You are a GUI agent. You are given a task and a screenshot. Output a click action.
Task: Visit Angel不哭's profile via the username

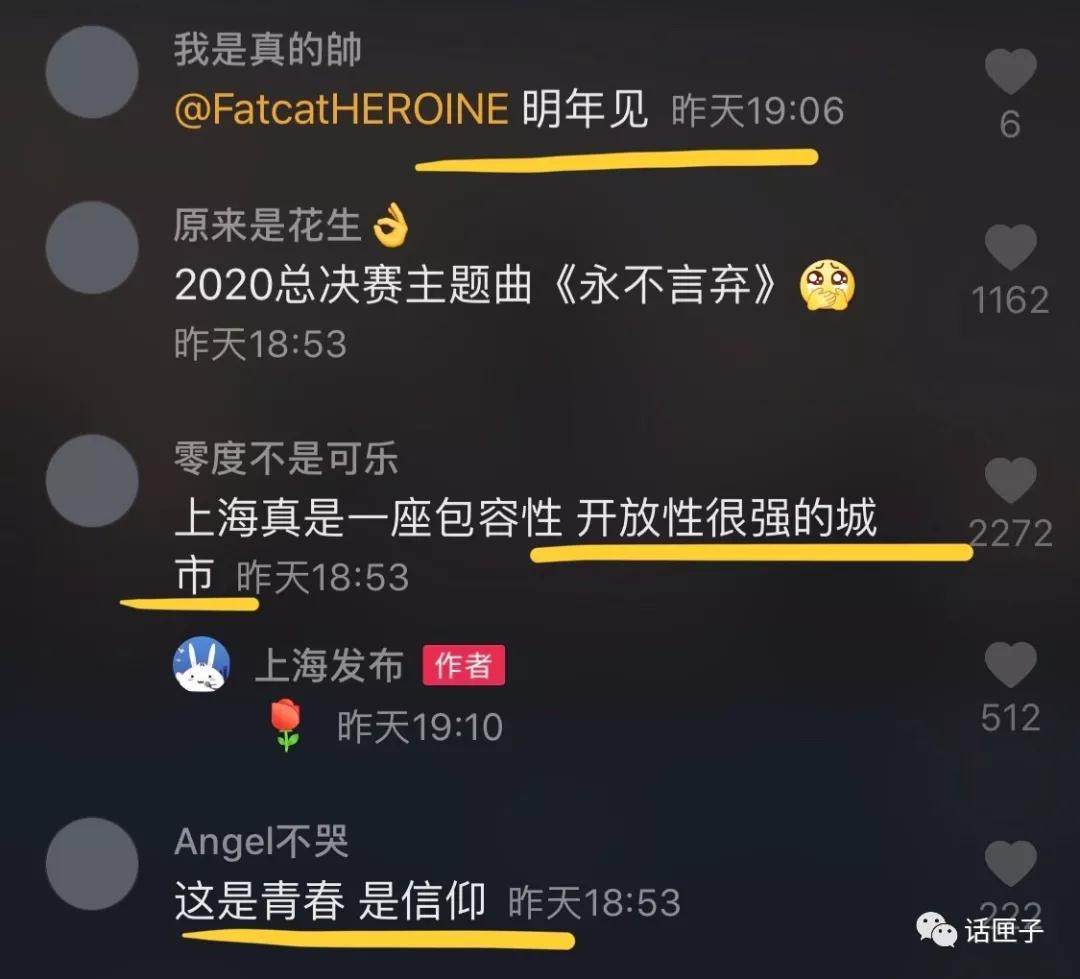pos(261,842)
